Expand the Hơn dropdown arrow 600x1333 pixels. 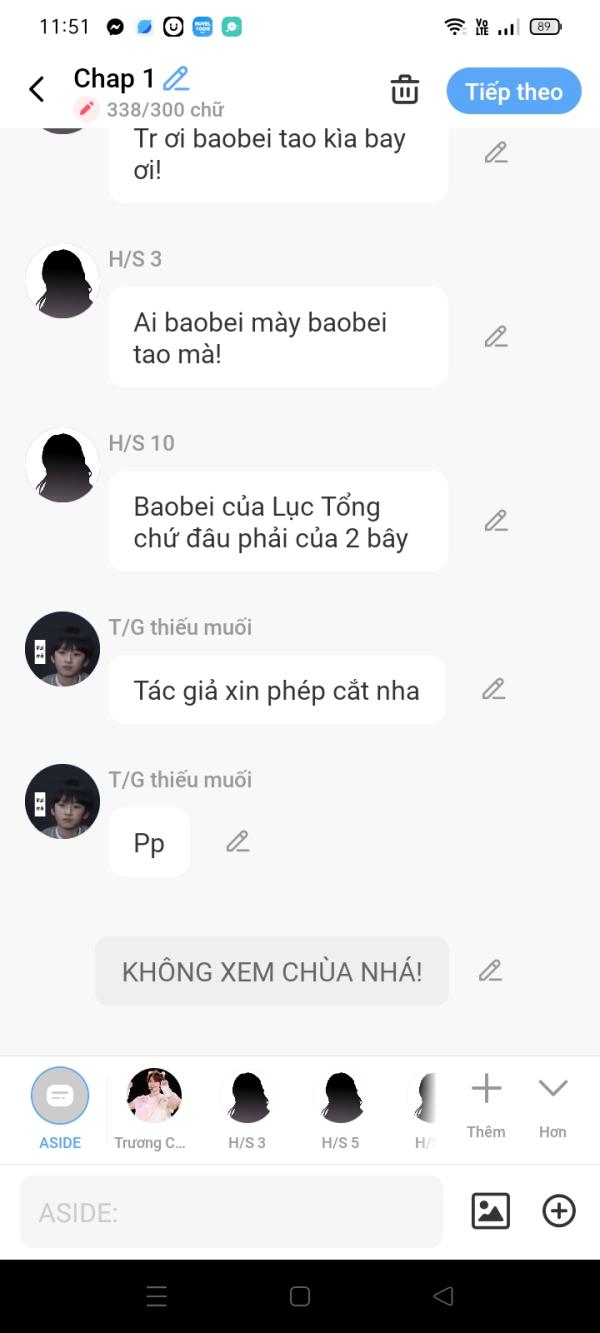coord(553,1105)
